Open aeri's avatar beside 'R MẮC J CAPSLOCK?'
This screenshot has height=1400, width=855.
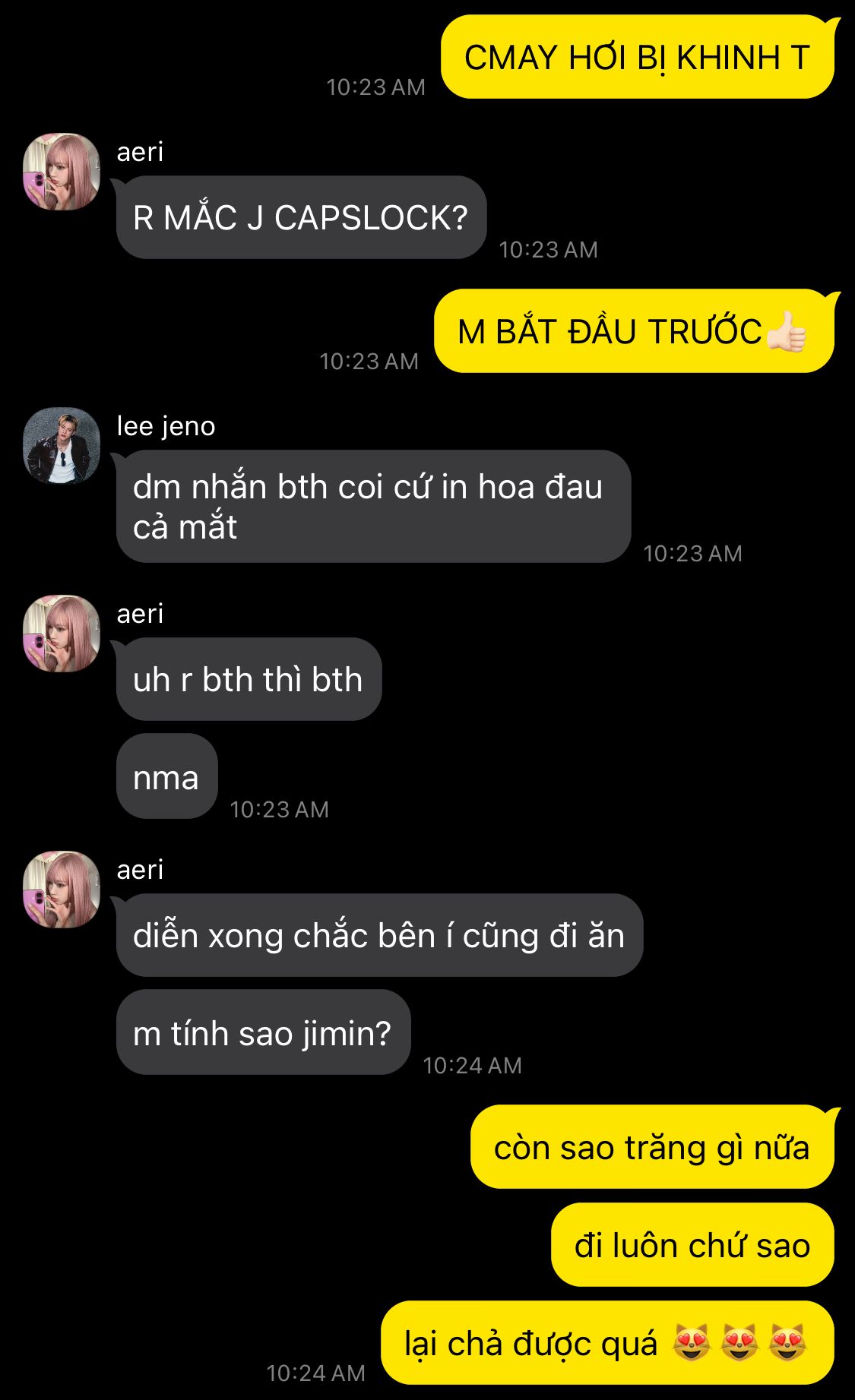(x=62, y=172)
